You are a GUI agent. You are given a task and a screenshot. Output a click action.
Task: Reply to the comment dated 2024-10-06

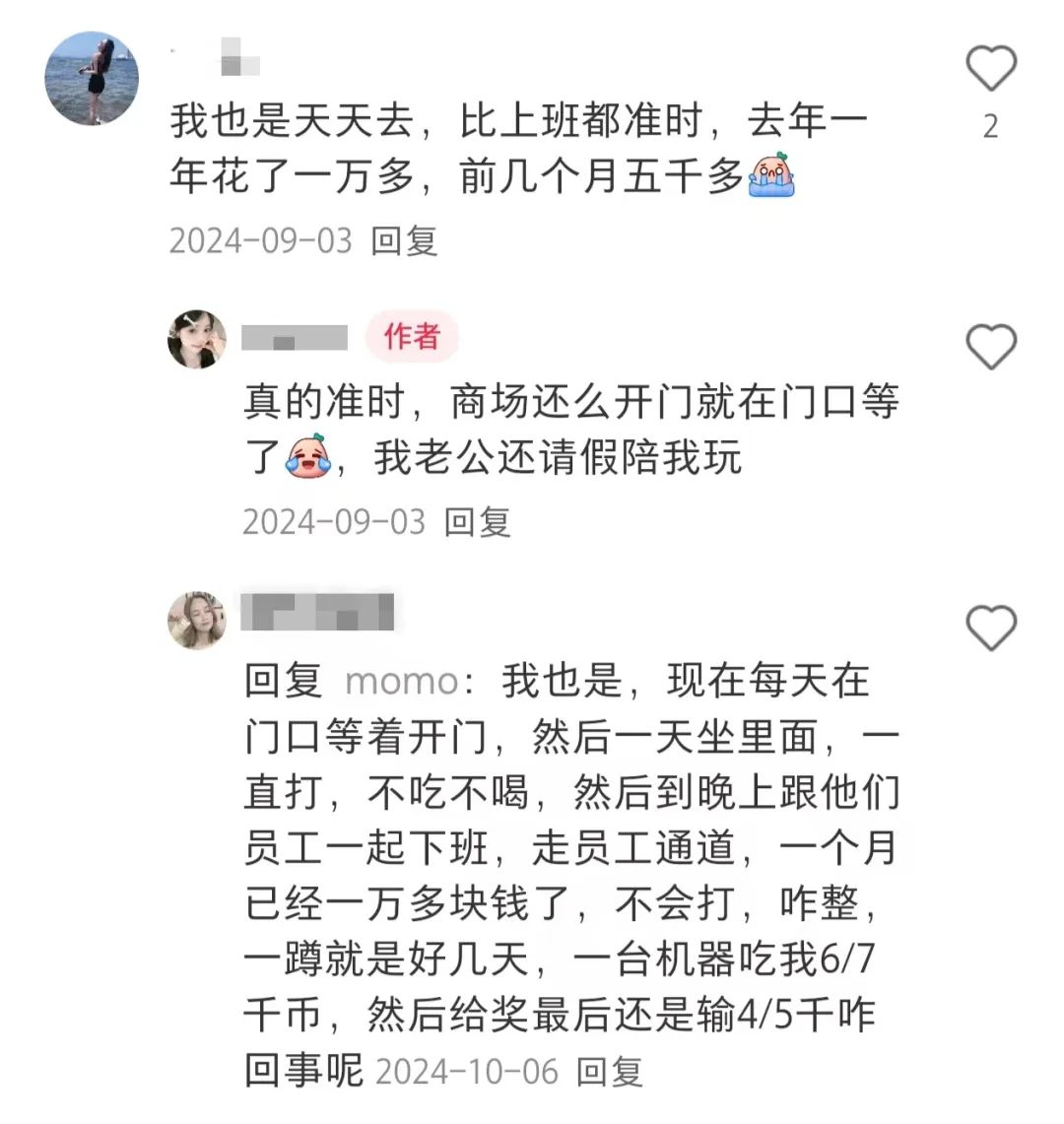(x=609, y=1071)
